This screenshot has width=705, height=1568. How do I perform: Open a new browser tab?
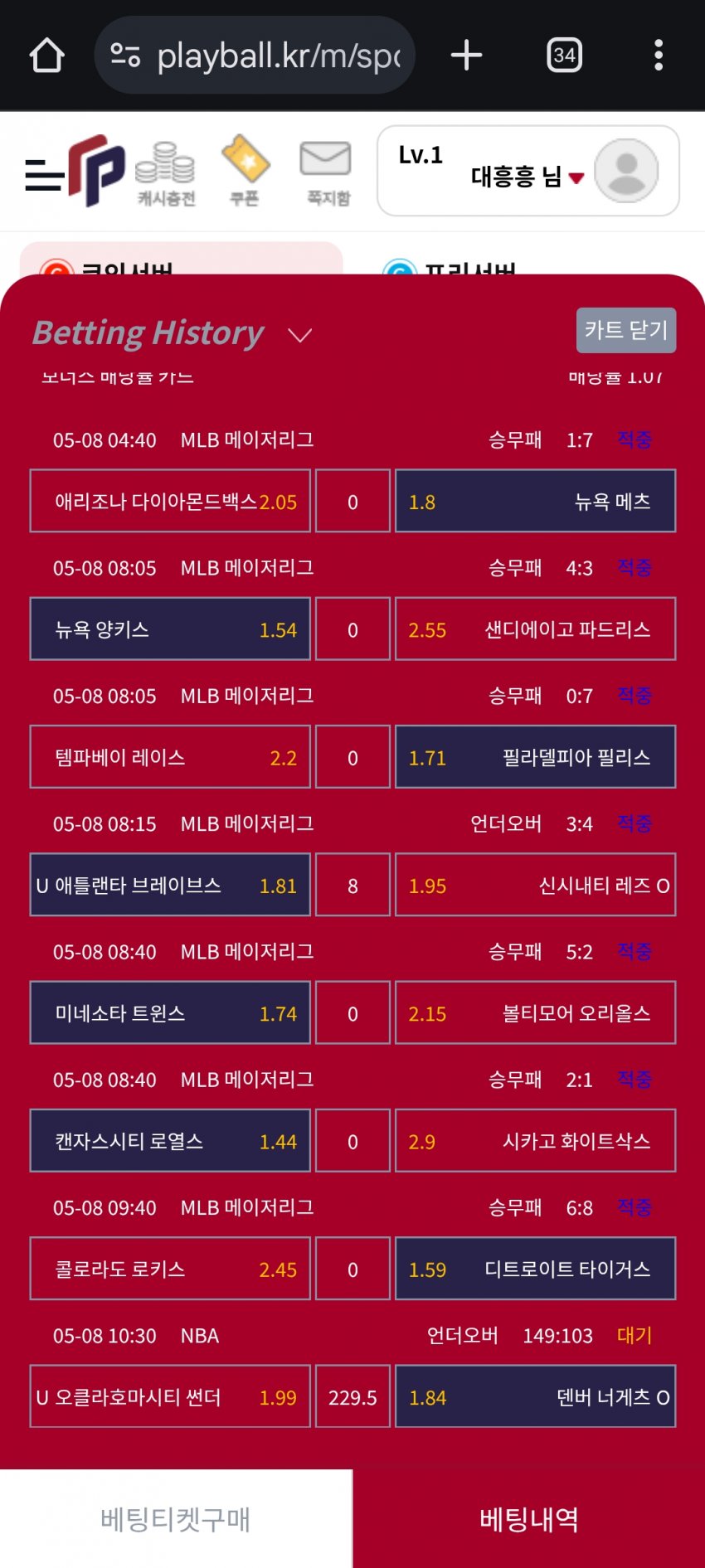pos(466,56)
